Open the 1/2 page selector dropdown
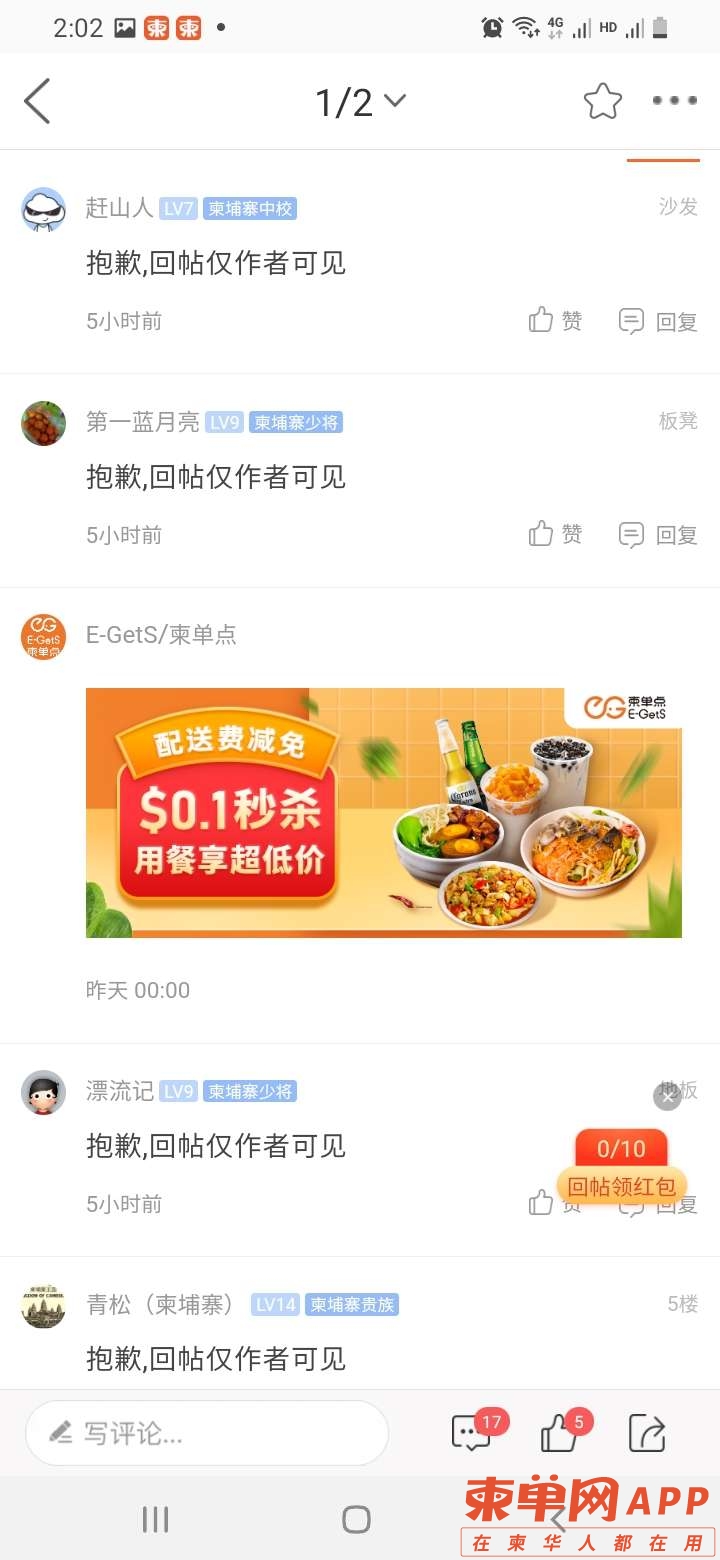This screenshot has width=720, height=1560. [360, 102]
